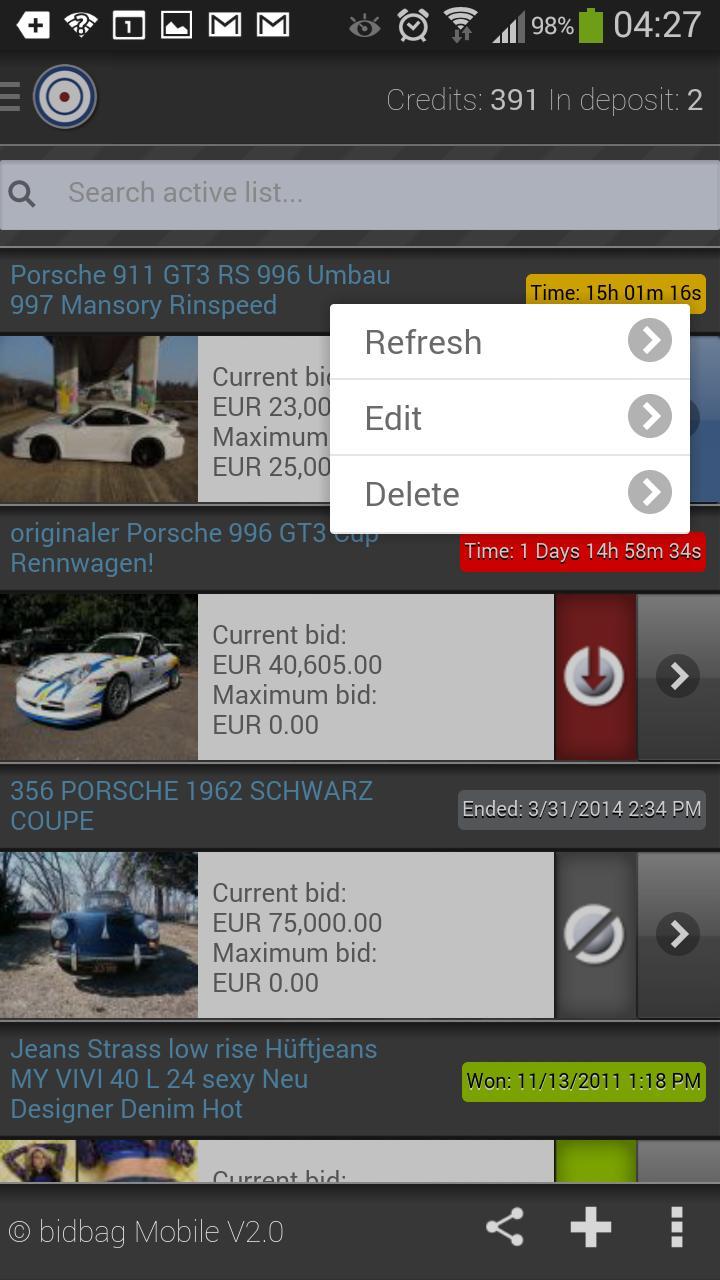Open the bidbag target logo home icon
The height and width of the screenshot is (1280, 720).
click(64, 96)
